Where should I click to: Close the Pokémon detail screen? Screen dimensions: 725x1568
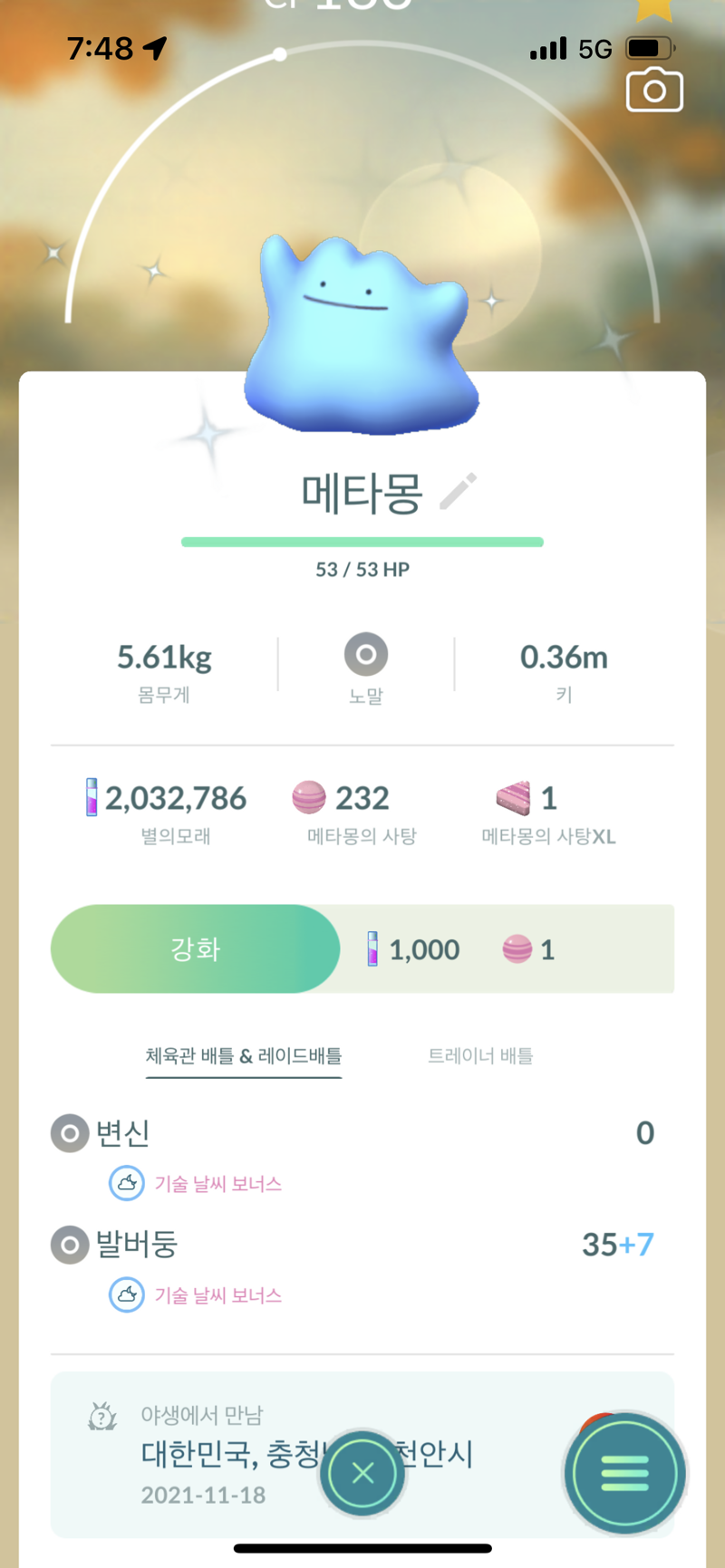click(362, 1473)
